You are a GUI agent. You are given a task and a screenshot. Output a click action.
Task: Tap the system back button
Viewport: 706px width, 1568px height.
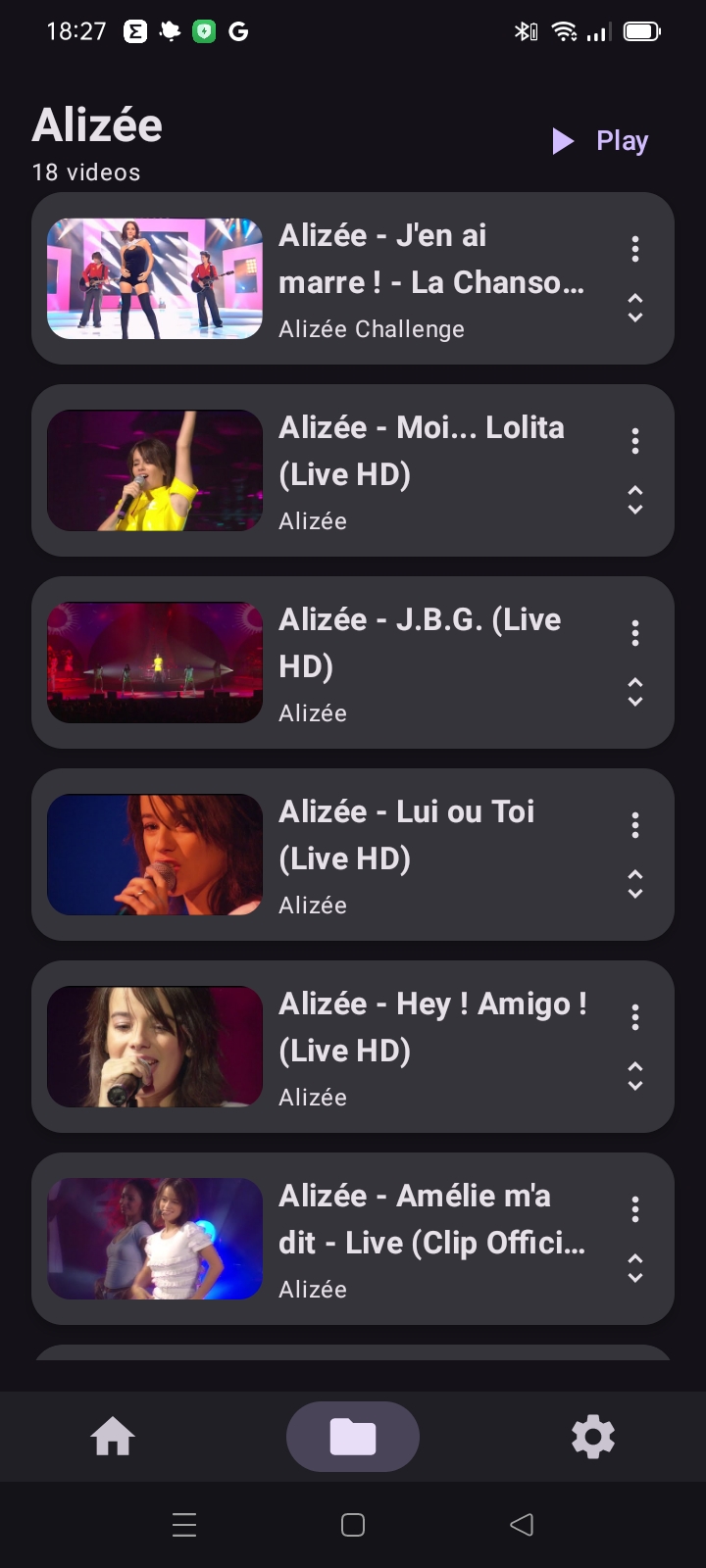pyautogui.click(x=522, y=1524)
